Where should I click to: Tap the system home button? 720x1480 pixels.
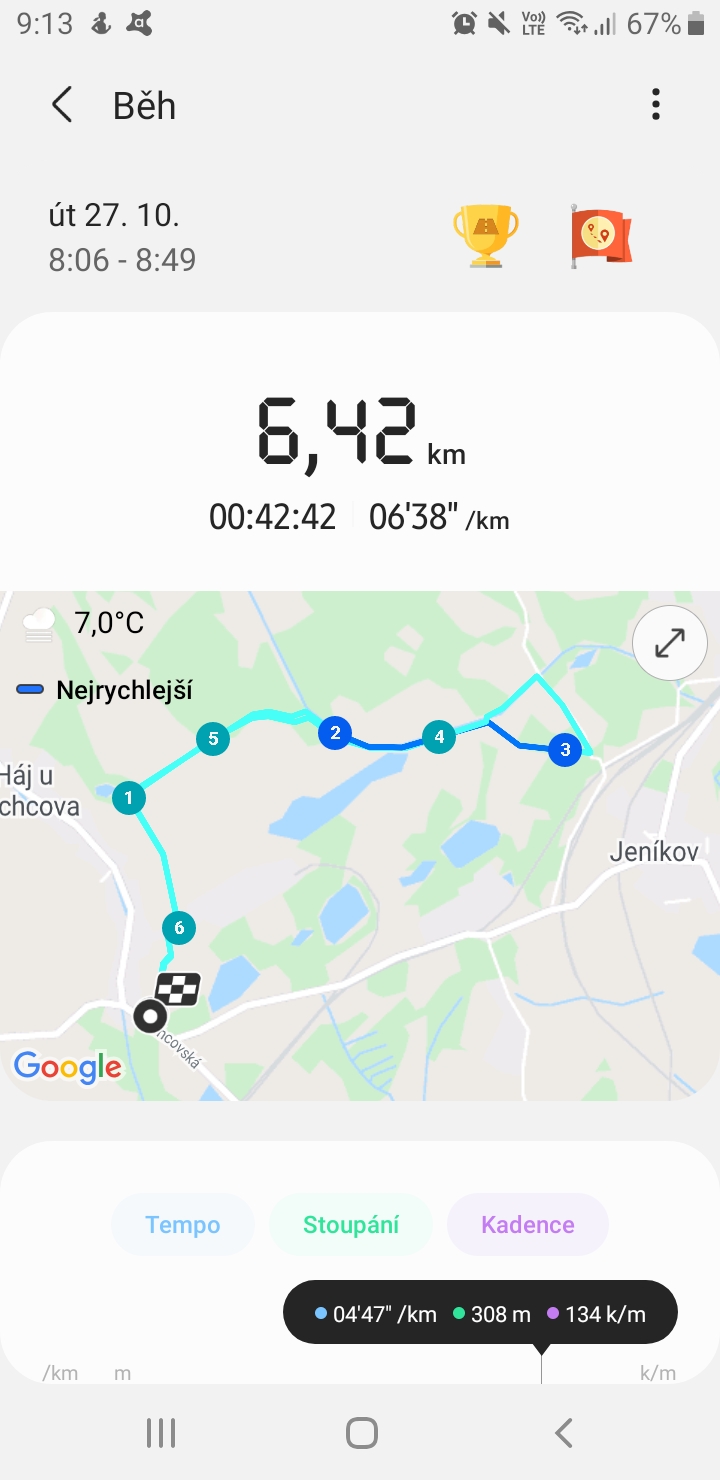[x=361, y=1433]
